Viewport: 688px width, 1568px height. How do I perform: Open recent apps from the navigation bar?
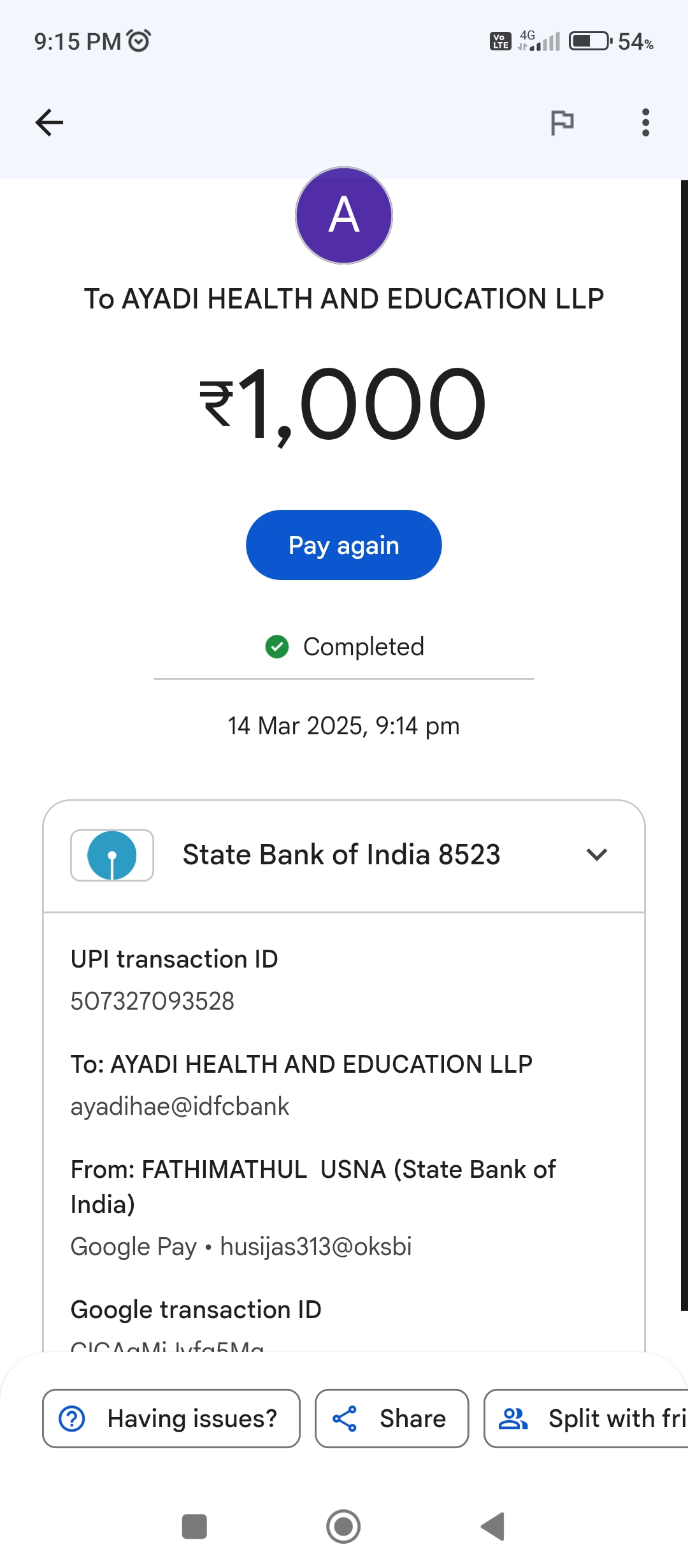pos(194,1527)
